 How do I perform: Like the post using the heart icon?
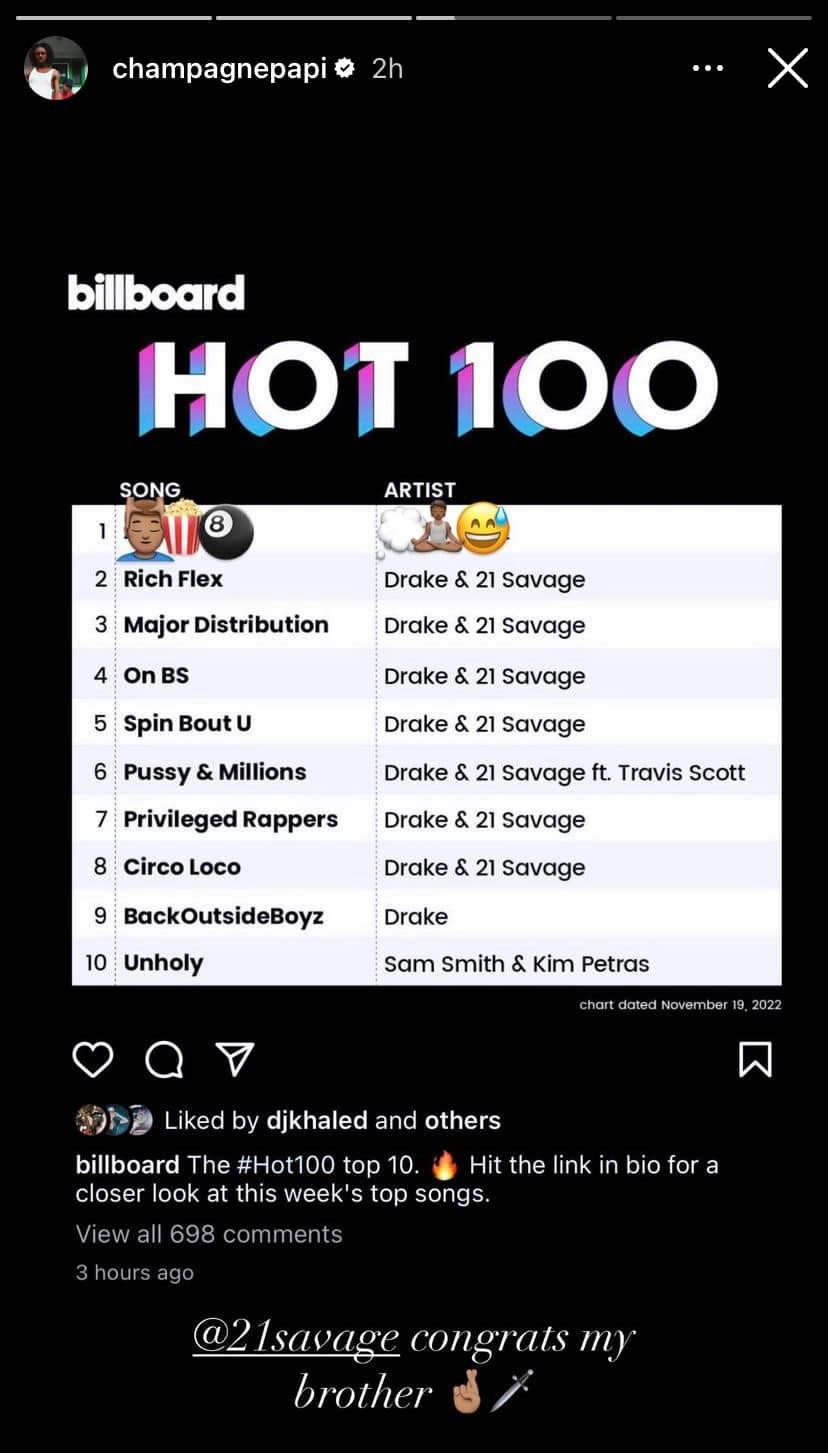(x=92, y=1059)
